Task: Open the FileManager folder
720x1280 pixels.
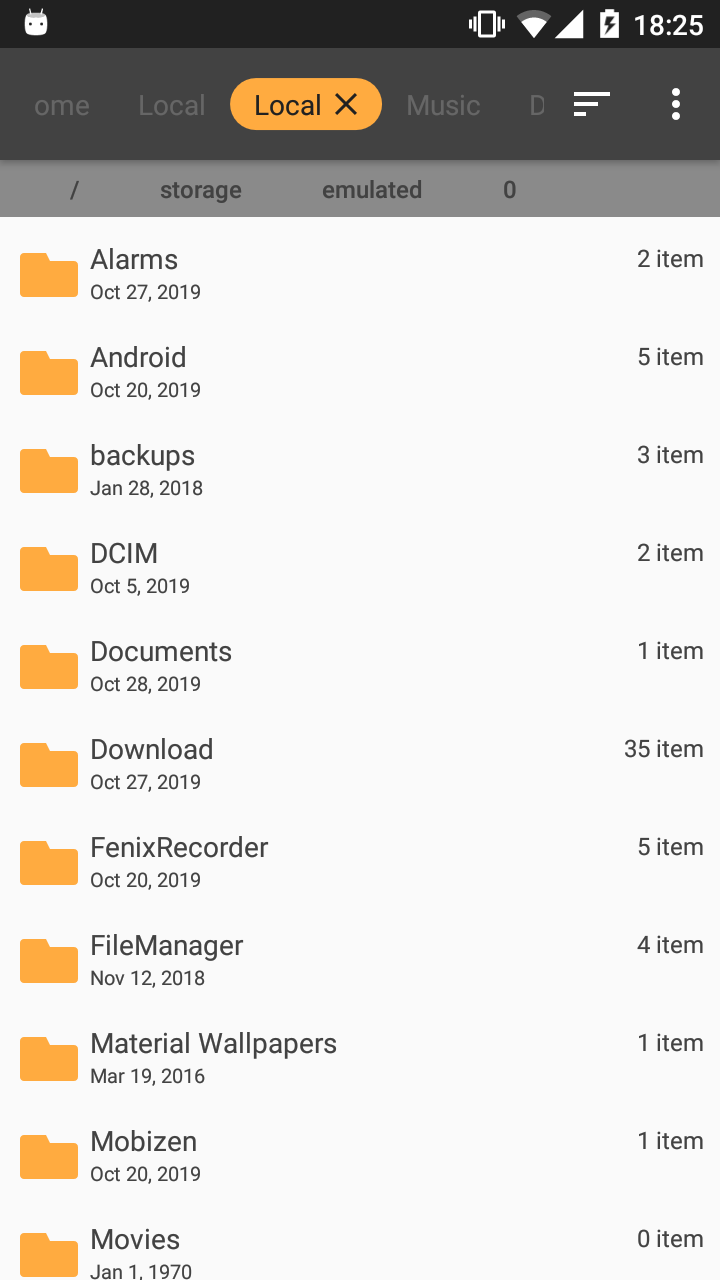Action: point(360,960)
